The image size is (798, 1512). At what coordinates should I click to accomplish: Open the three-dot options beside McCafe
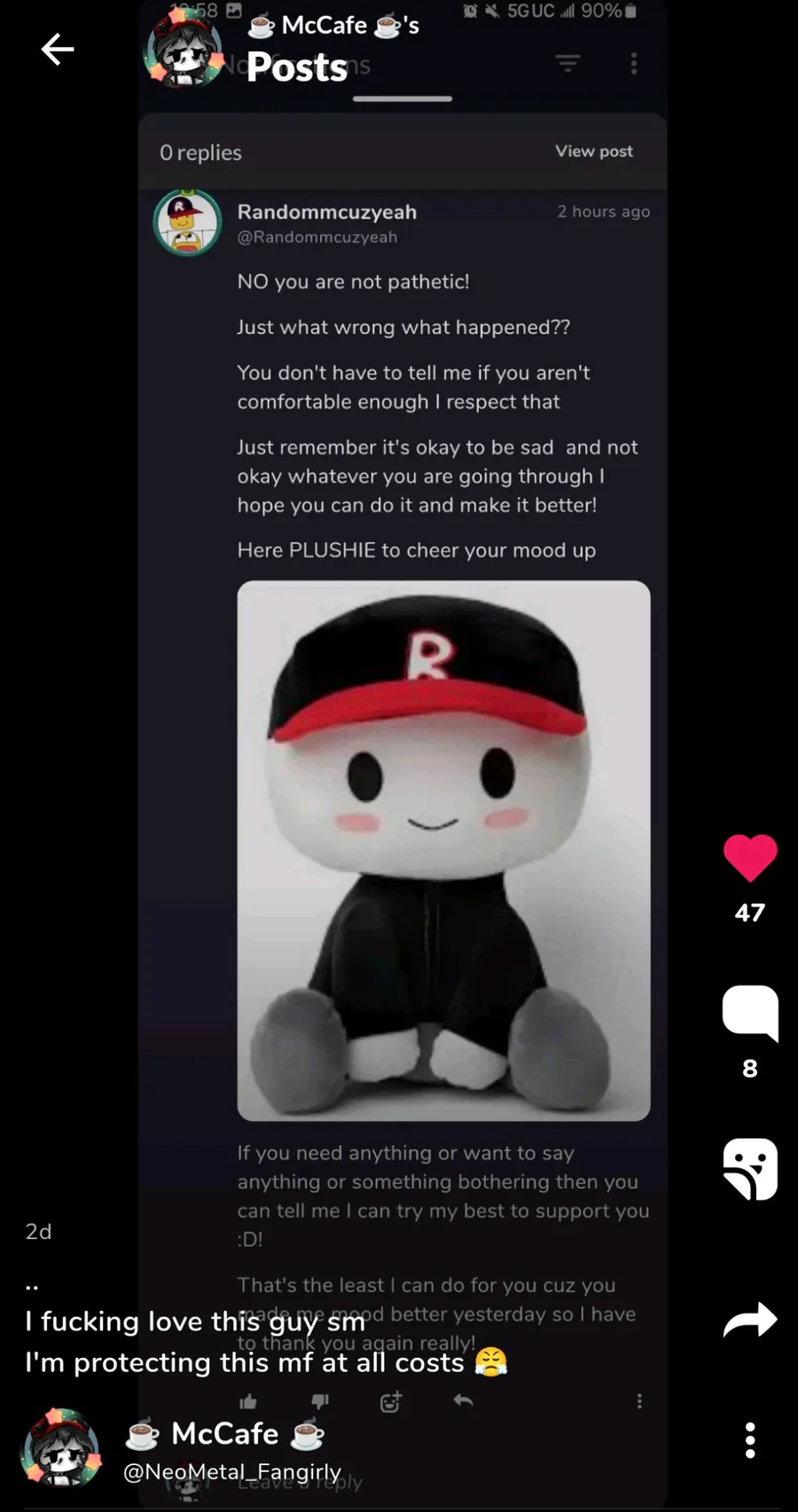point(750,1440)
